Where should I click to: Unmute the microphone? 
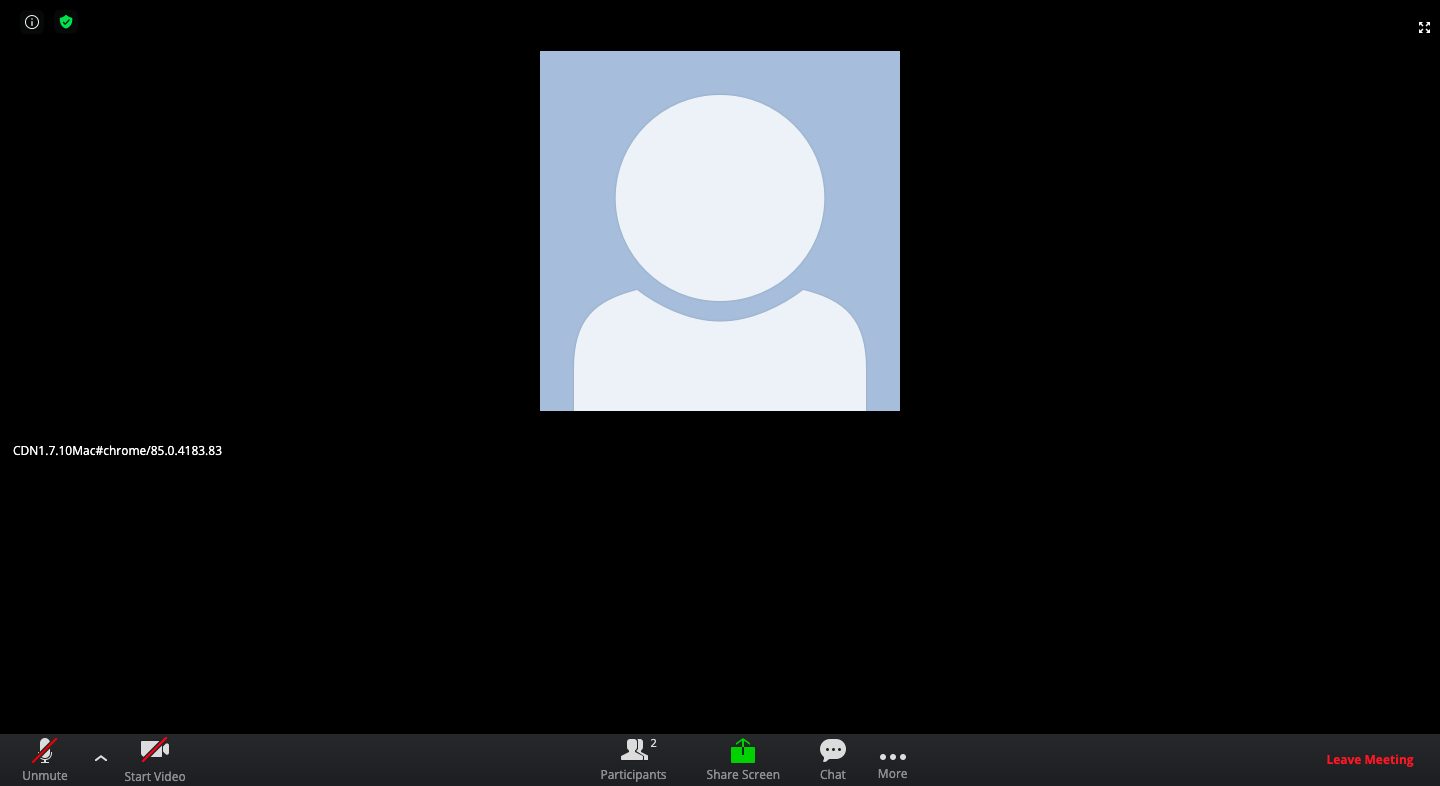[x=45, y=759]
